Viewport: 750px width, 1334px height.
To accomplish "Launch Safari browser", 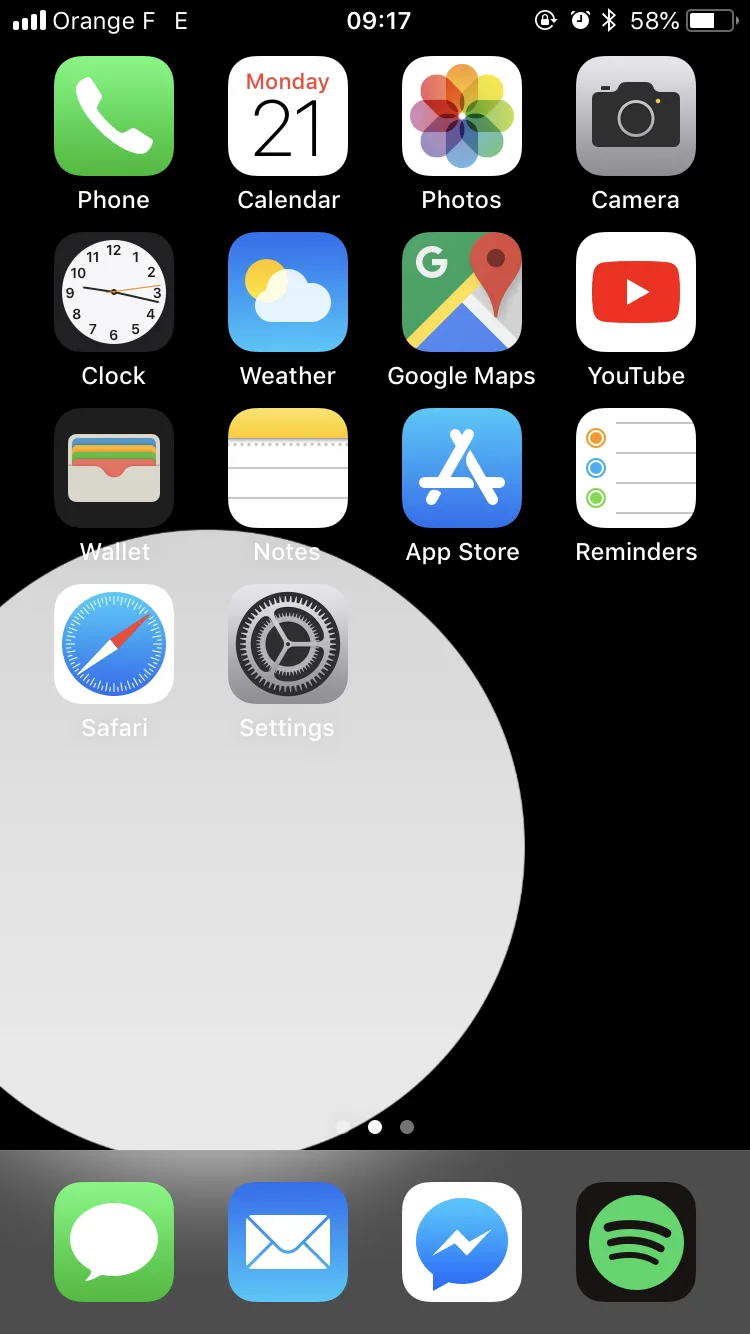I will click(114, 644).
